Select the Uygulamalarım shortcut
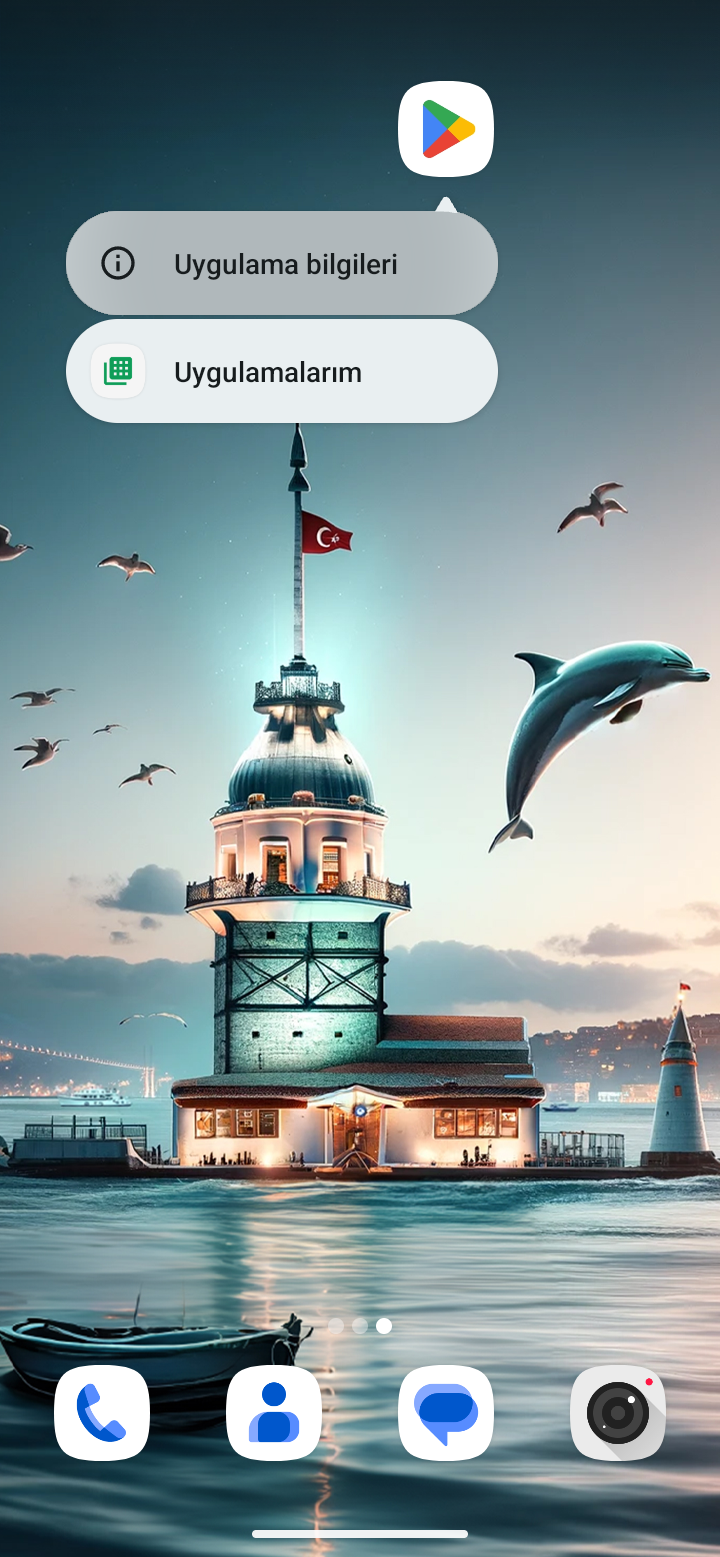Screen dimensions: 720x1557 pos(282,372)
